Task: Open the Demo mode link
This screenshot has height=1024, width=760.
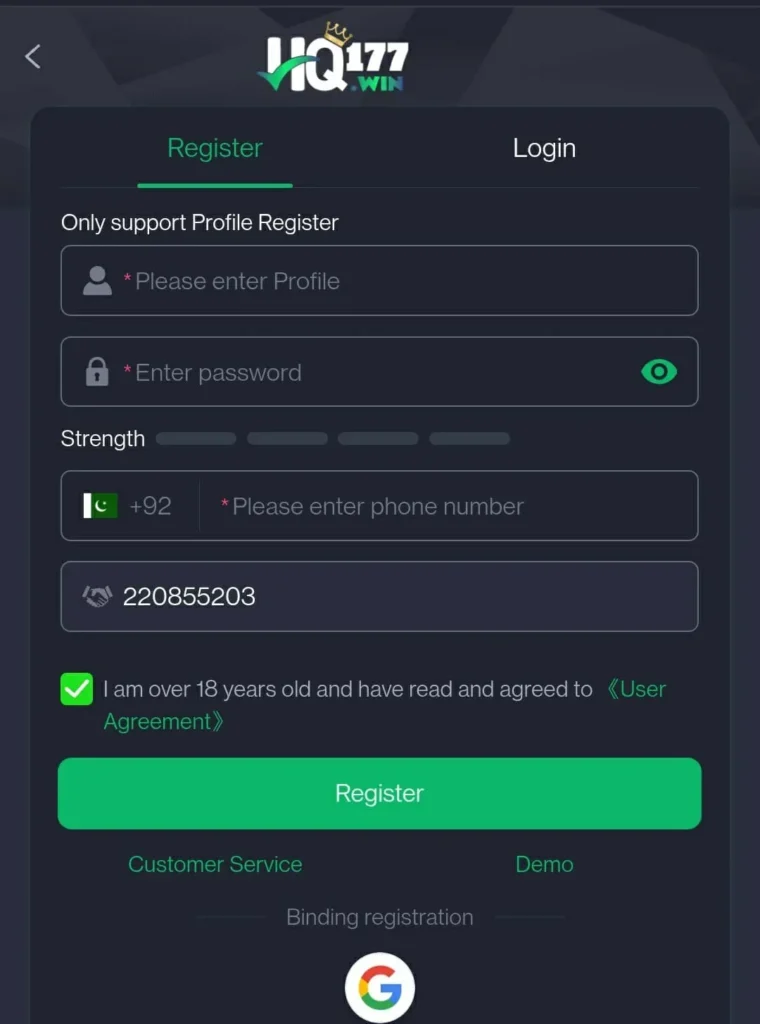Action: point(544,864)
